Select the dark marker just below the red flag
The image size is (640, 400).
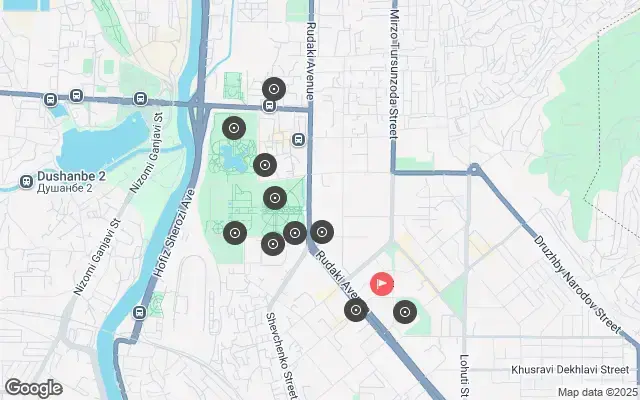pyautogui.click(x=405, y=312)
